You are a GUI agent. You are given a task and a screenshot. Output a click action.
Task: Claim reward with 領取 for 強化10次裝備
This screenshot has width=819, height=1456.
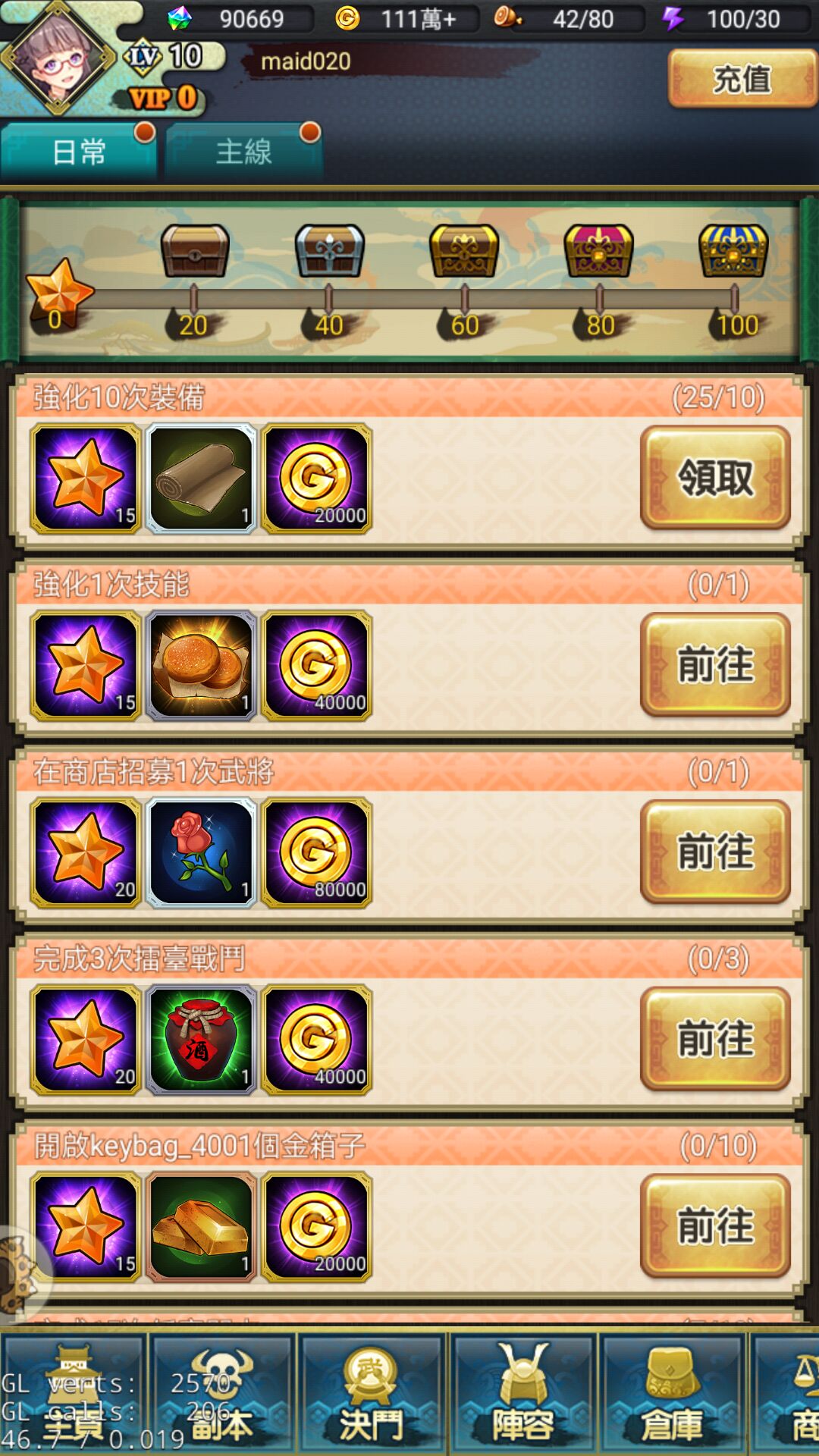pos(715,478)
